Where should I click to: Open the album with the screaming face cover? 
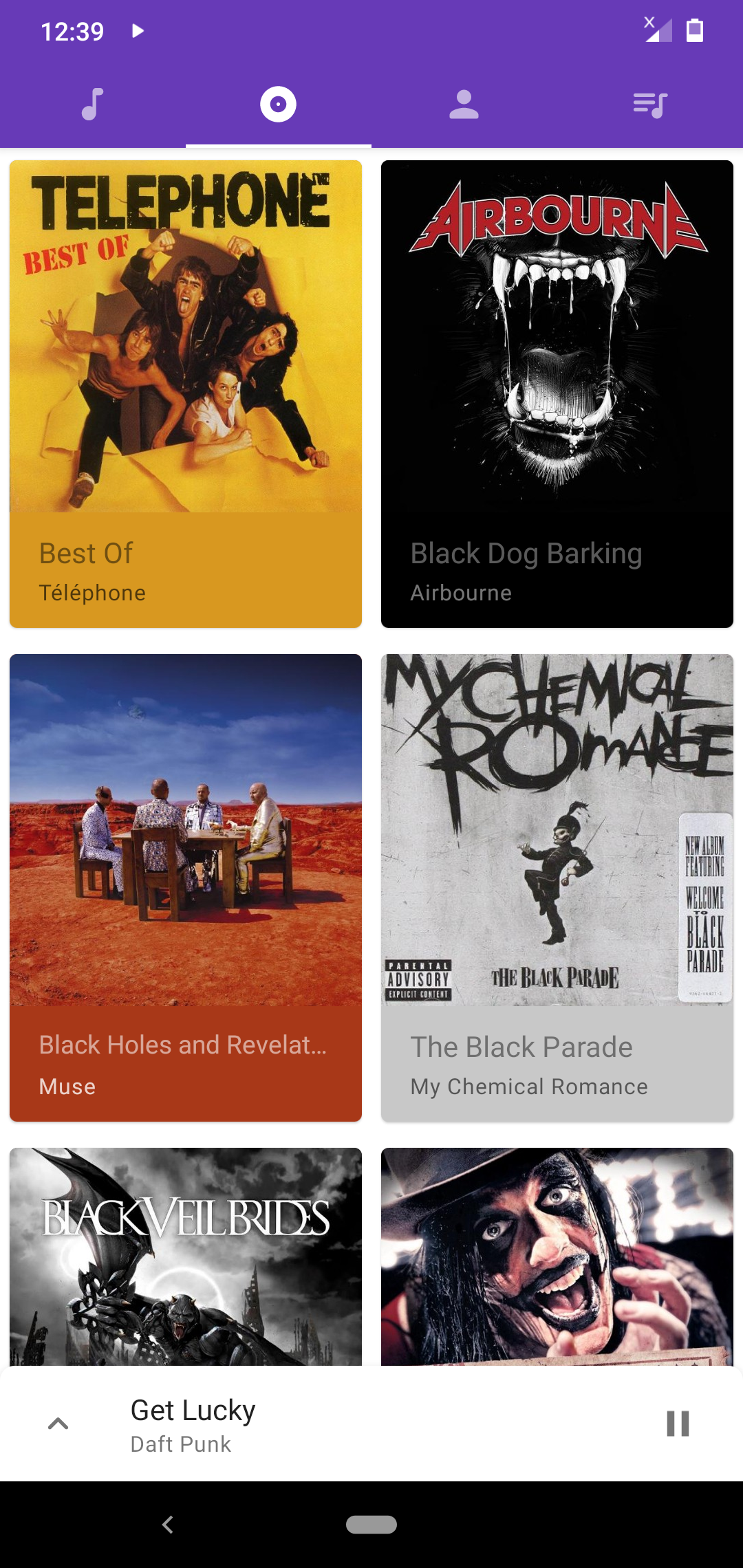pos(557,1256)
